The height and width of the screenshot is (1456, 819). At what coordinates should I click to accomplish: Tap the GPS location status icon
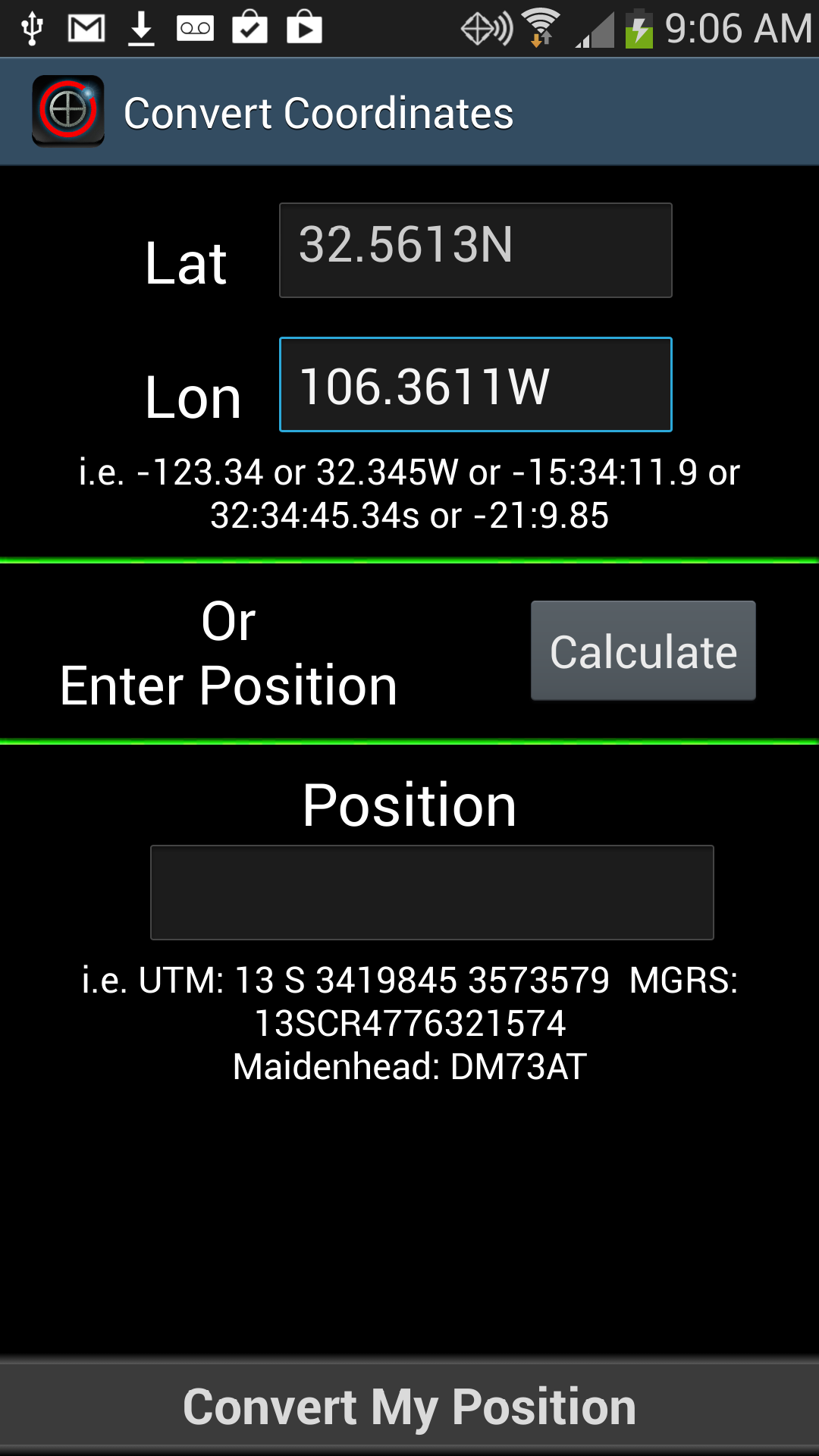coord(486,28)
